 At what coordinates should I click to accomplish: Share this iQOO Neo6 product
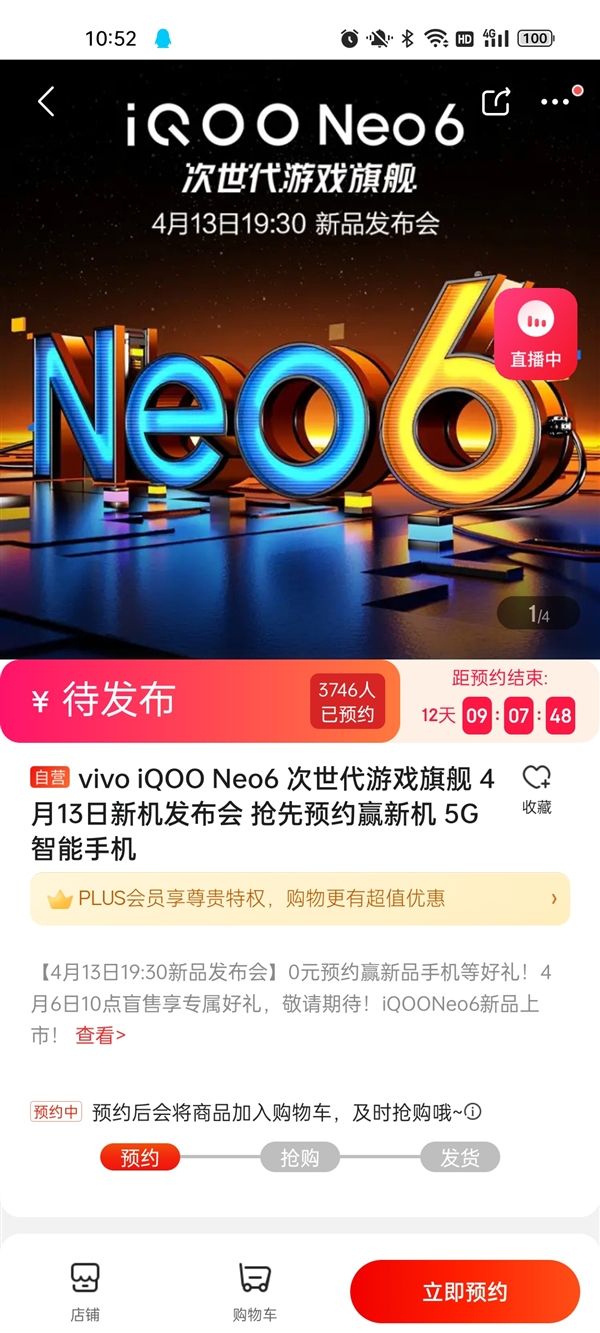point(496,102)
